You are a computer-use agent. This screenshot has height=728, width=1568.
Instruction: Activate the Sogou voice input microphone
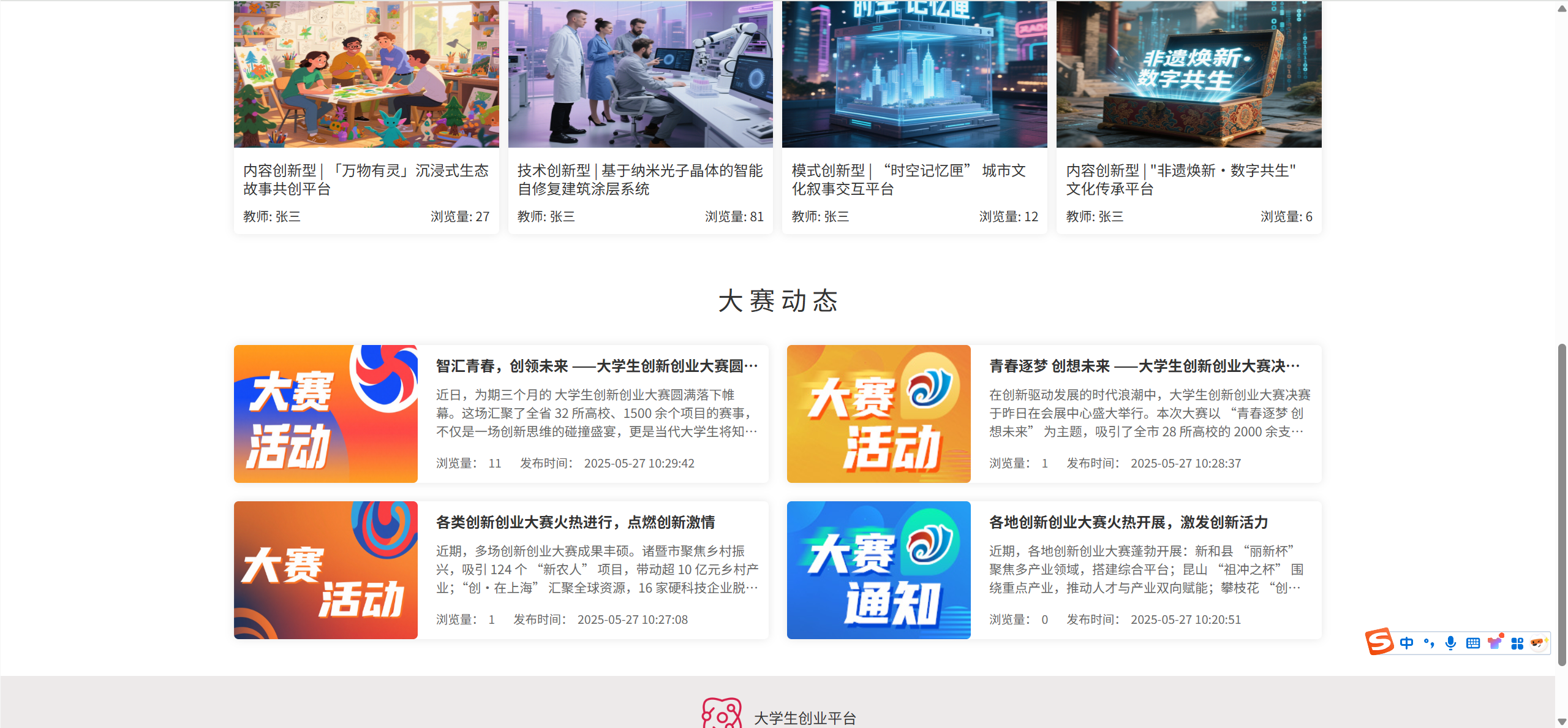(1450, 643)
